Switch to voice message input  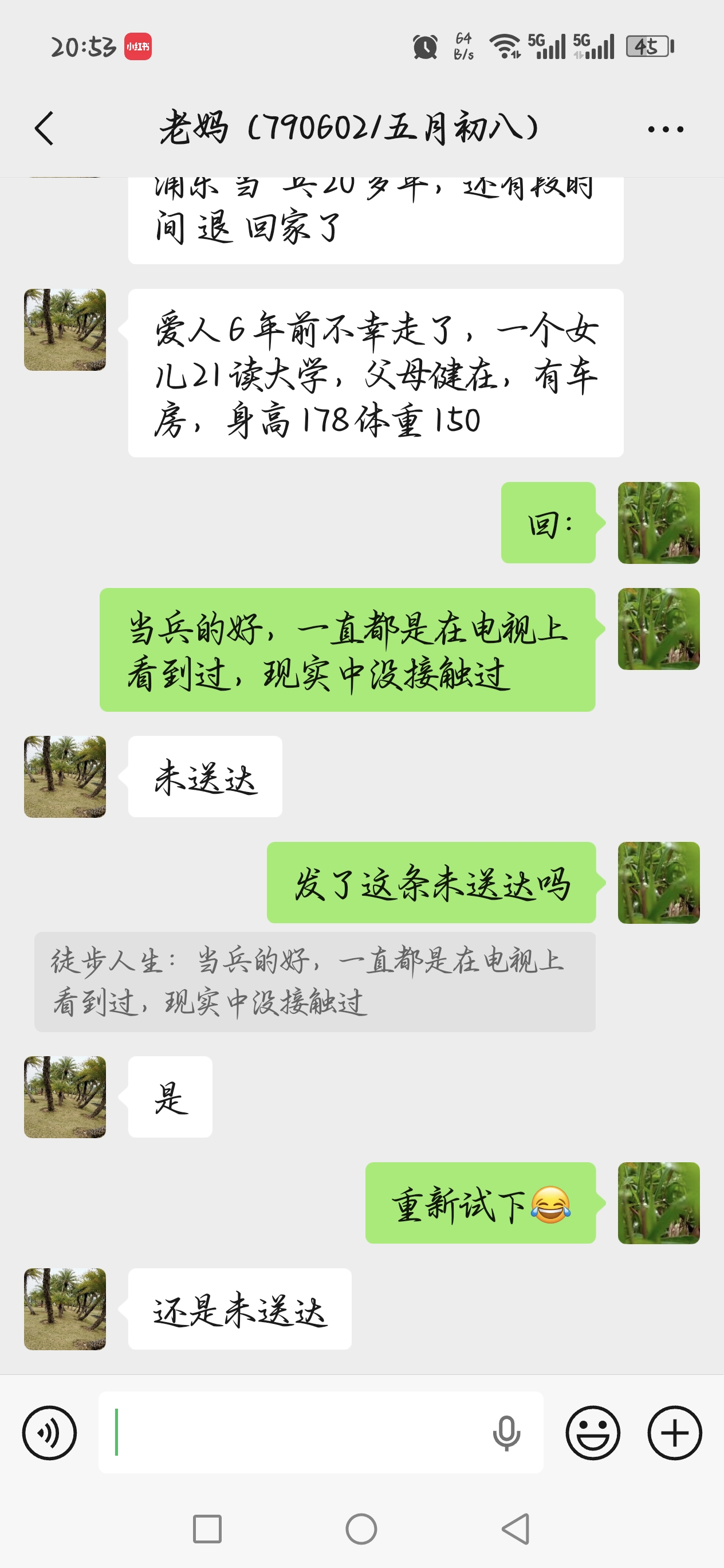49,1432
